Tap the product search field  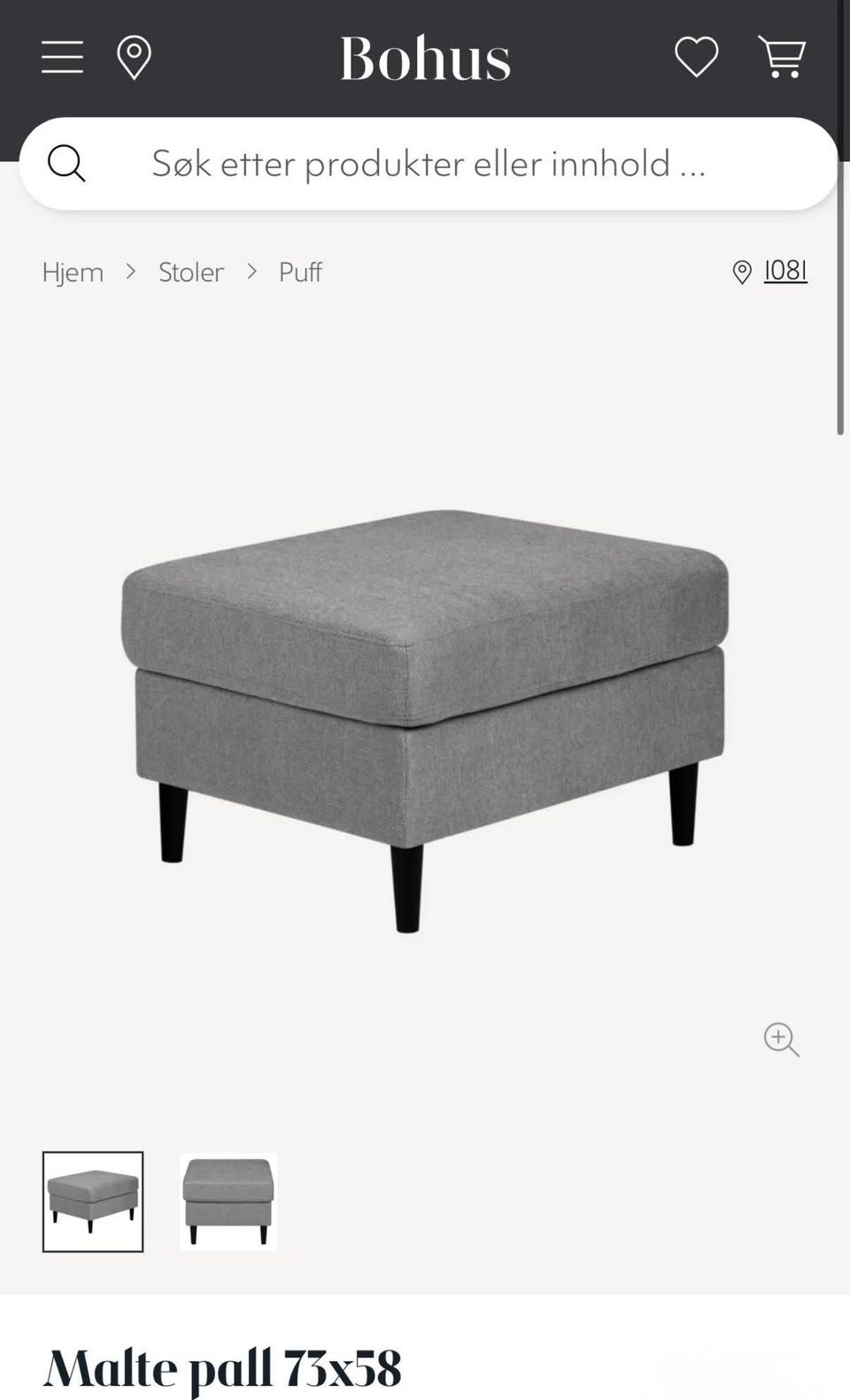[x=429, y=164]
